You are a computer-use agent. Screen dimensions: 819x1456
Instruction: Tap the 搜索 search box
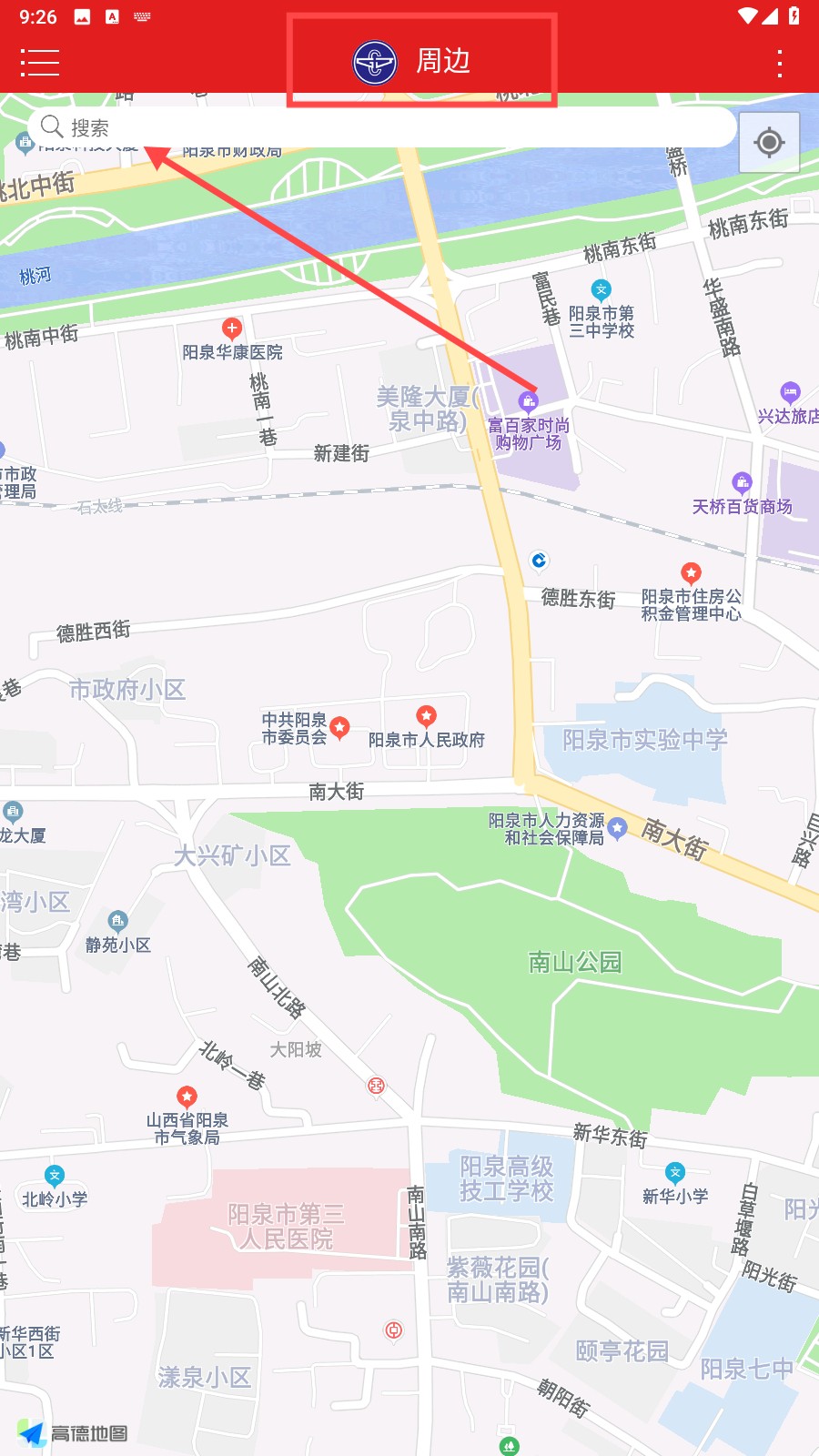tap(381, 127)
